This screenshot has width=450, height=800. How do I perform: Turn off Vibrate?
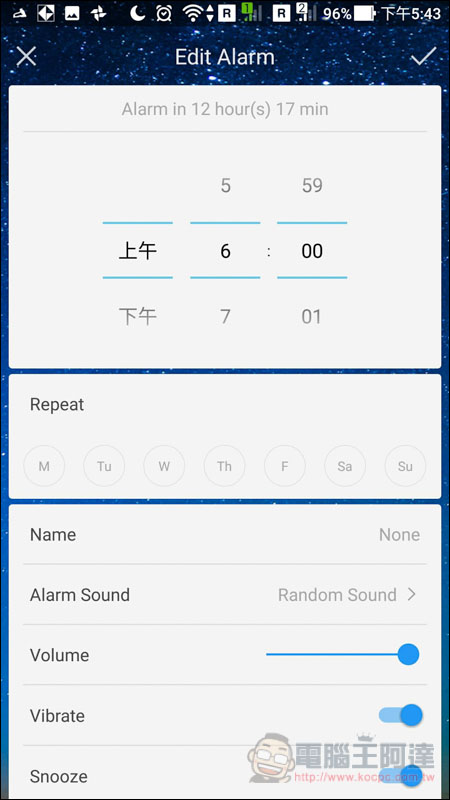(x=401, y=715)
